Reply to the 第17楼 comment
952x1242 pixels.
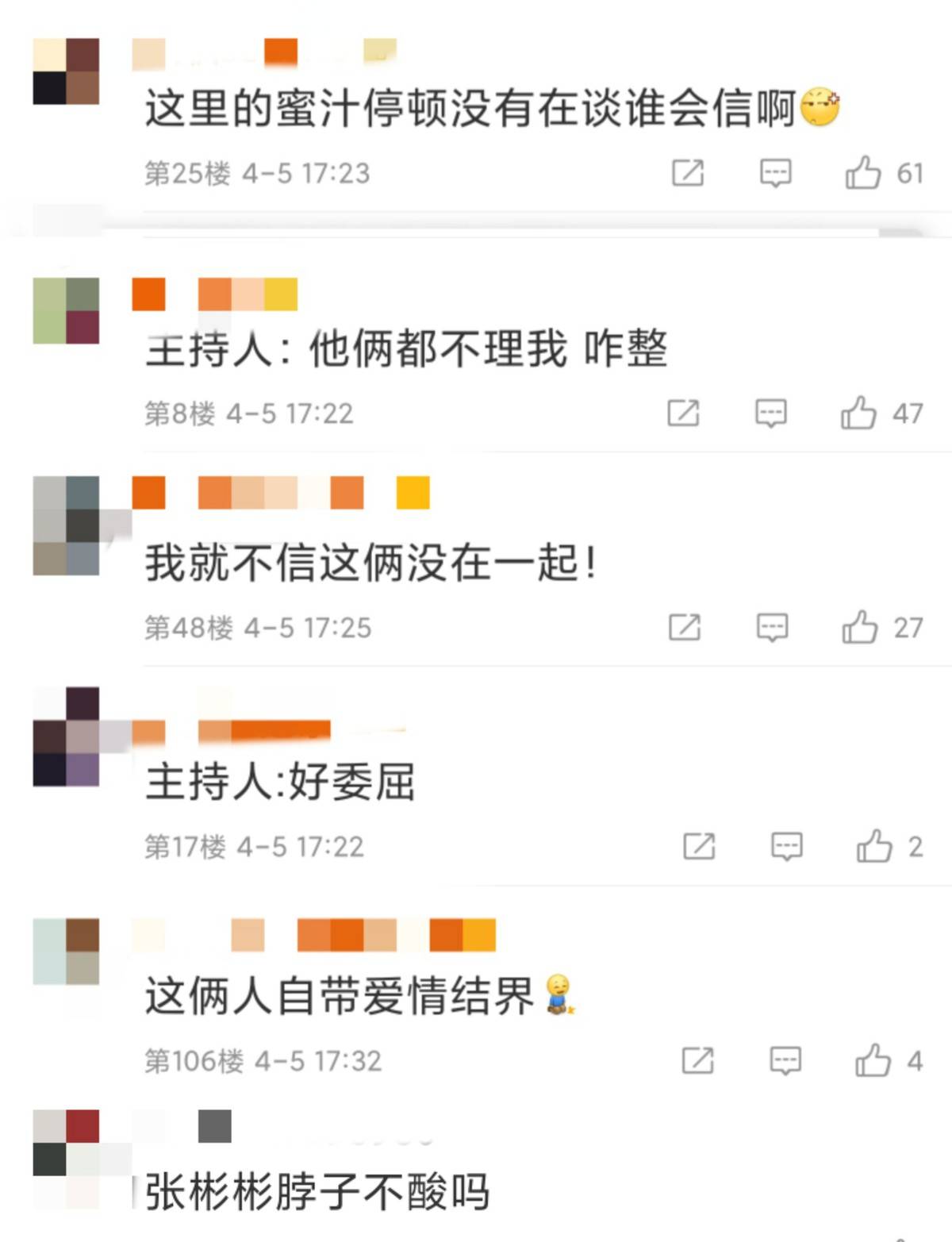(786, 846)
